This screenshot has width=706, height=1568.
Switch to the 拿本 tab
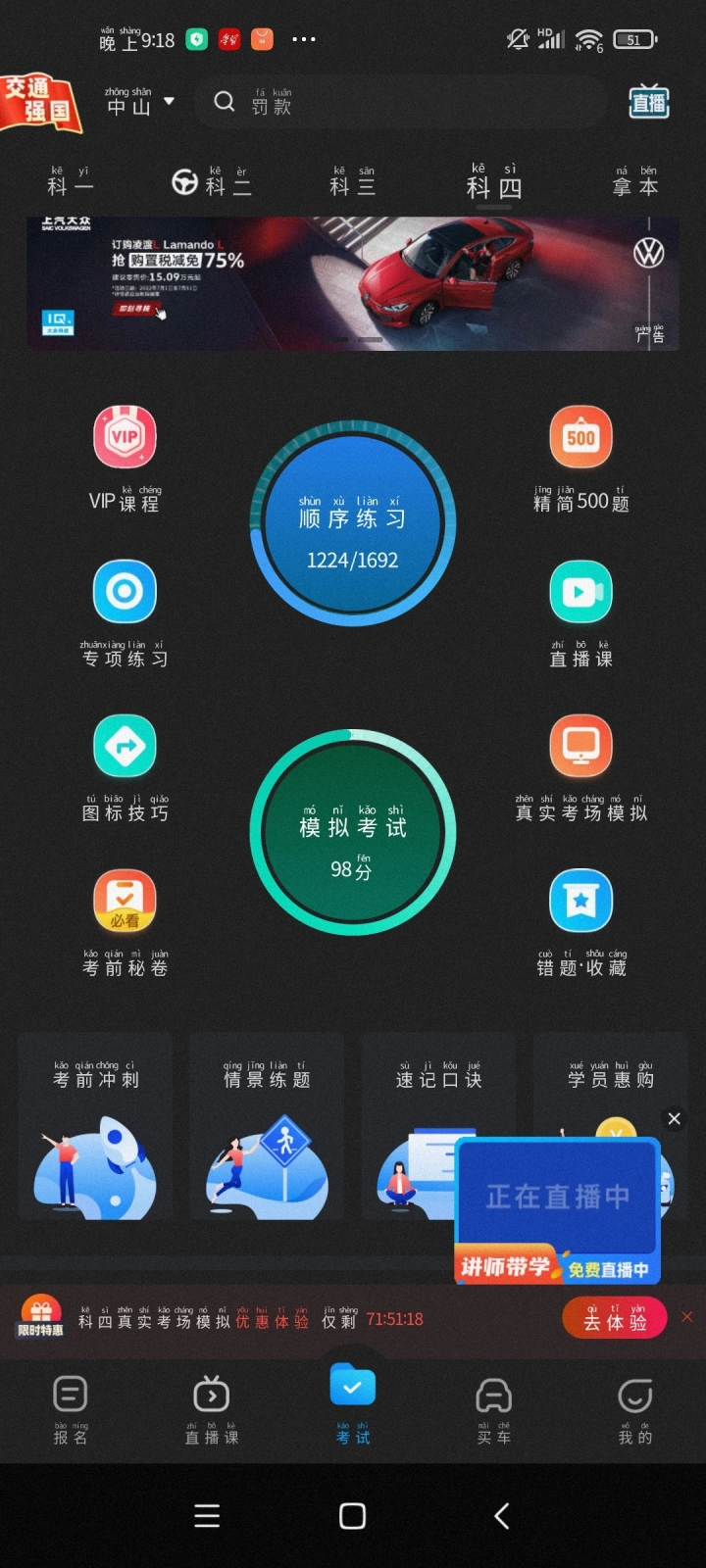[635, 182]
